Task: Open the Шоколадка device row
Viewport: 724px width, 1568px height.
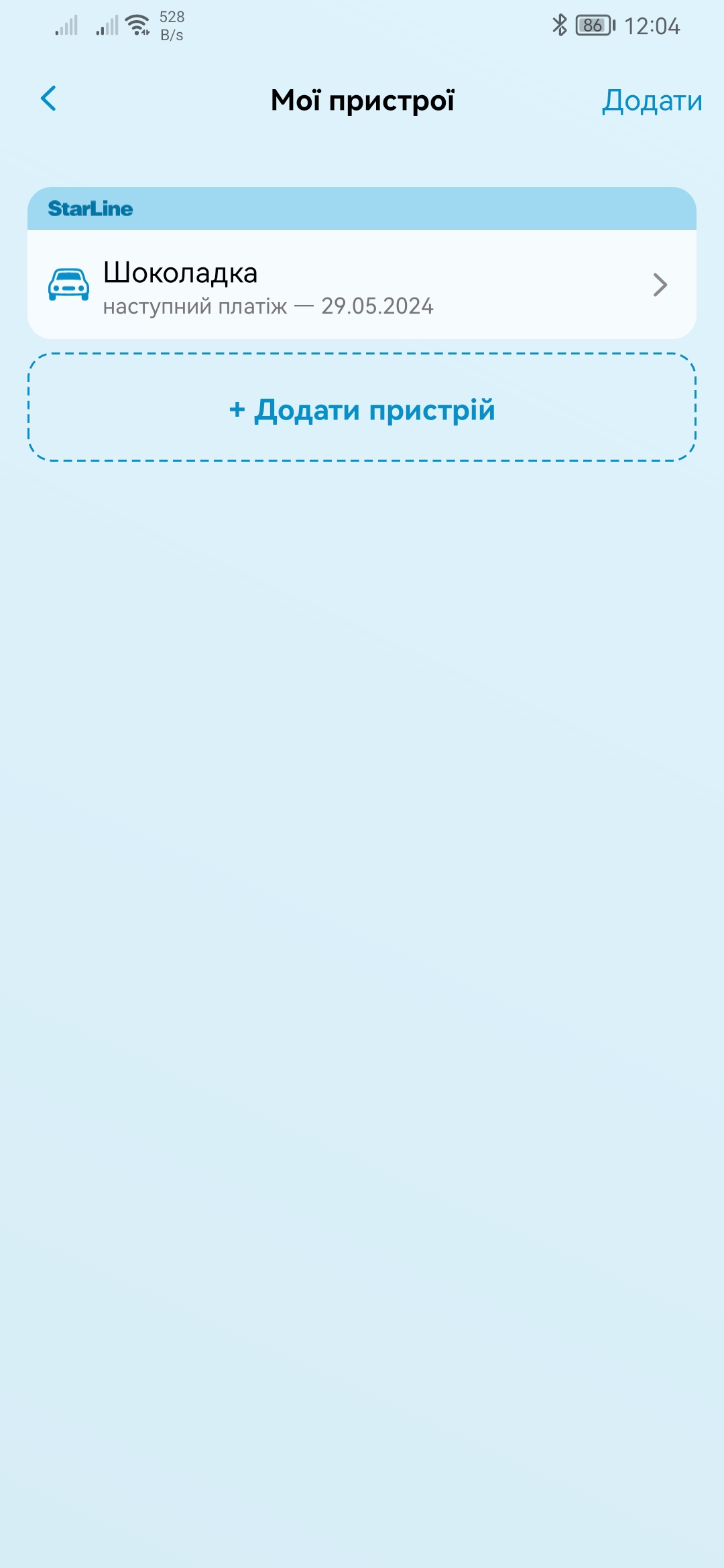Action: click(362, 285)
